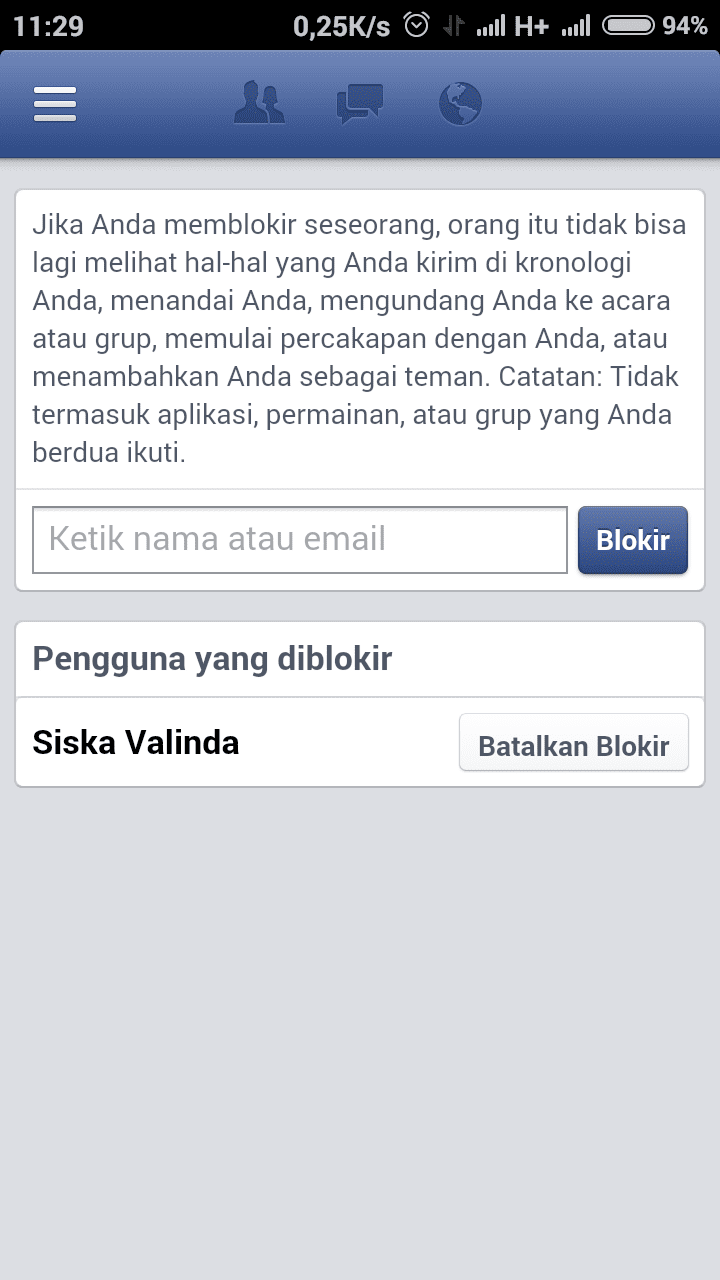Open the notifications globe
Image resolution: width=720 pixels, height=1280 pixels.
(x=460, y=104)
